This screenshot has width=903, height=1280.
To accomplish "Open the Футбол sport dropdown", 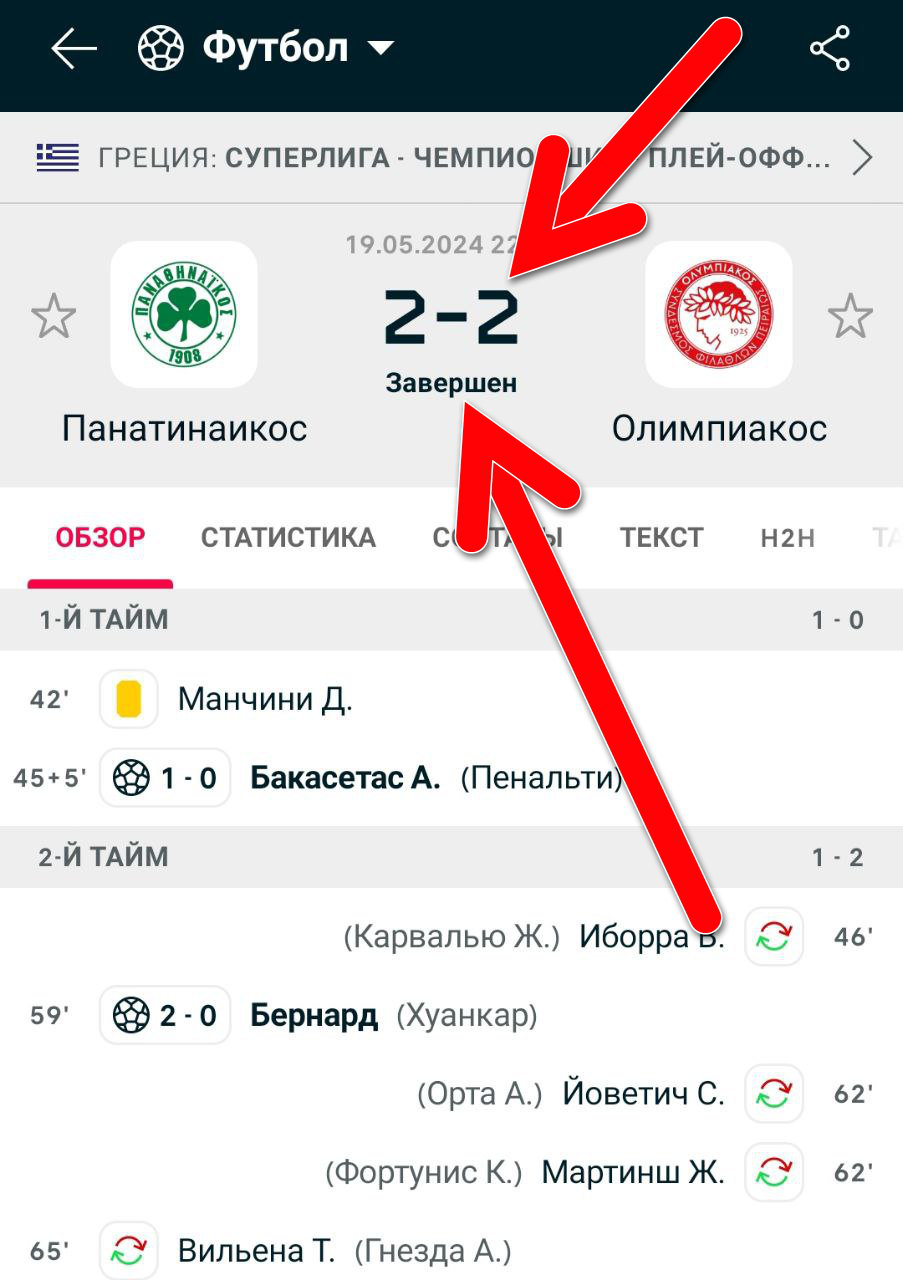I will click(x=266, y=48).
